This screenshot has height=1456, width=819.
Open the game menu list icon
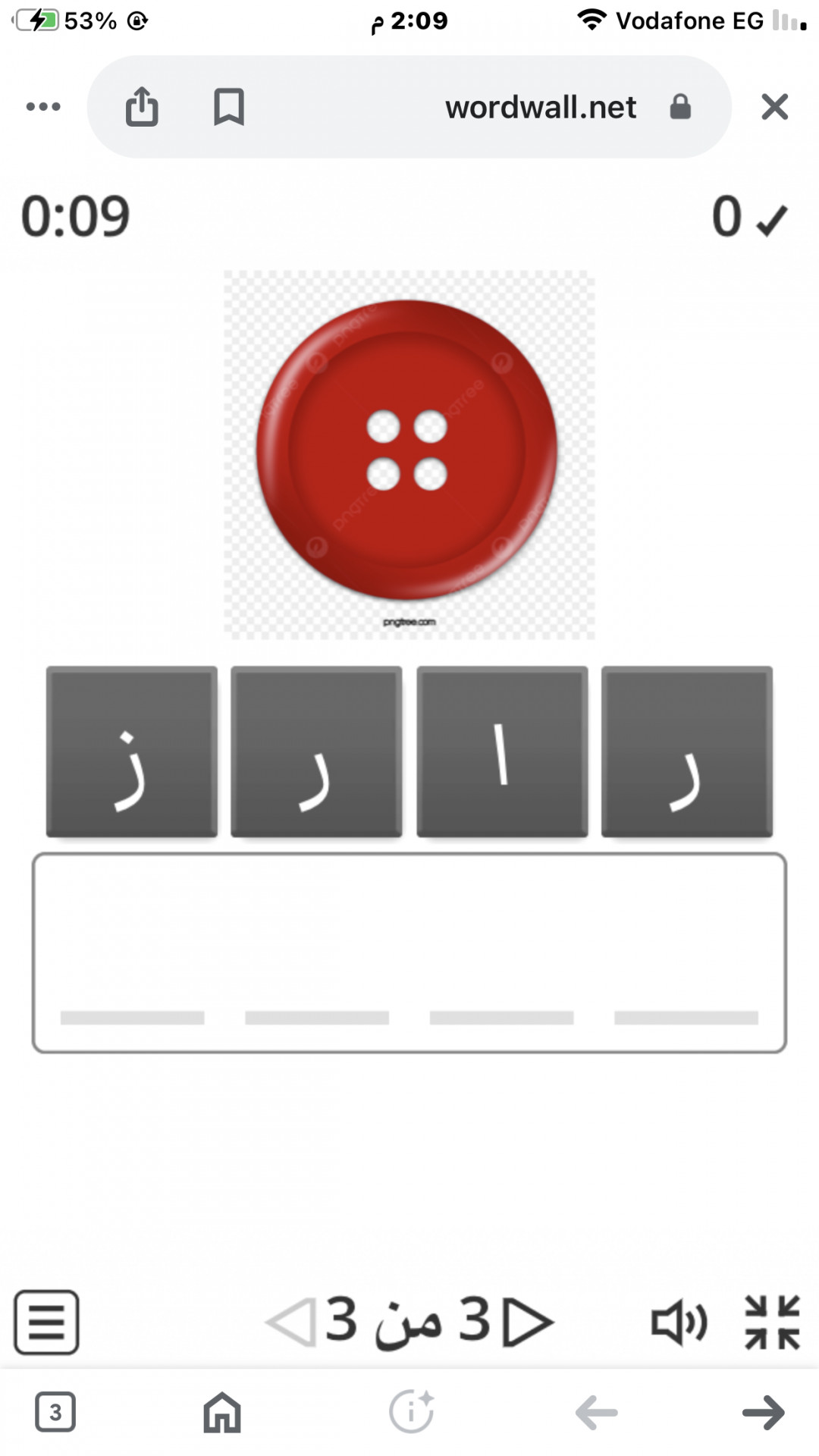click(x=46, y=1322)
